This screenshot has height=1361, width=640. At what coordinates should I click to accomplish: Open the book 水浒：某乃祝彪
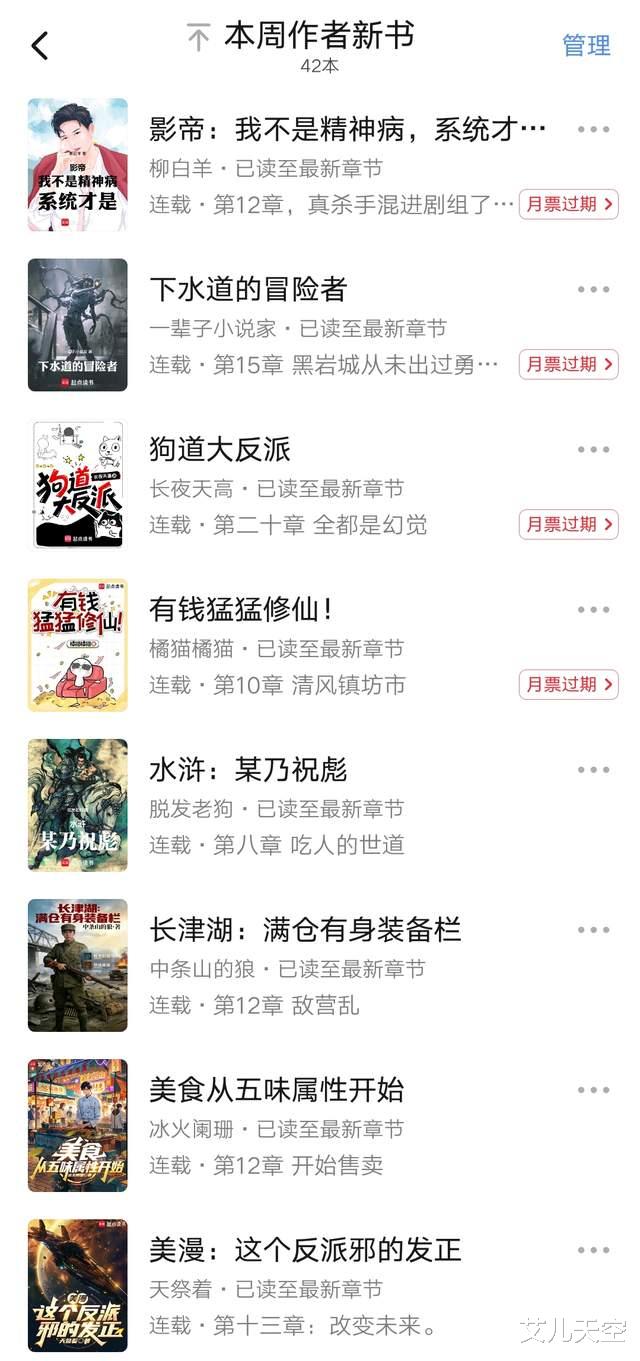(247, 769)
